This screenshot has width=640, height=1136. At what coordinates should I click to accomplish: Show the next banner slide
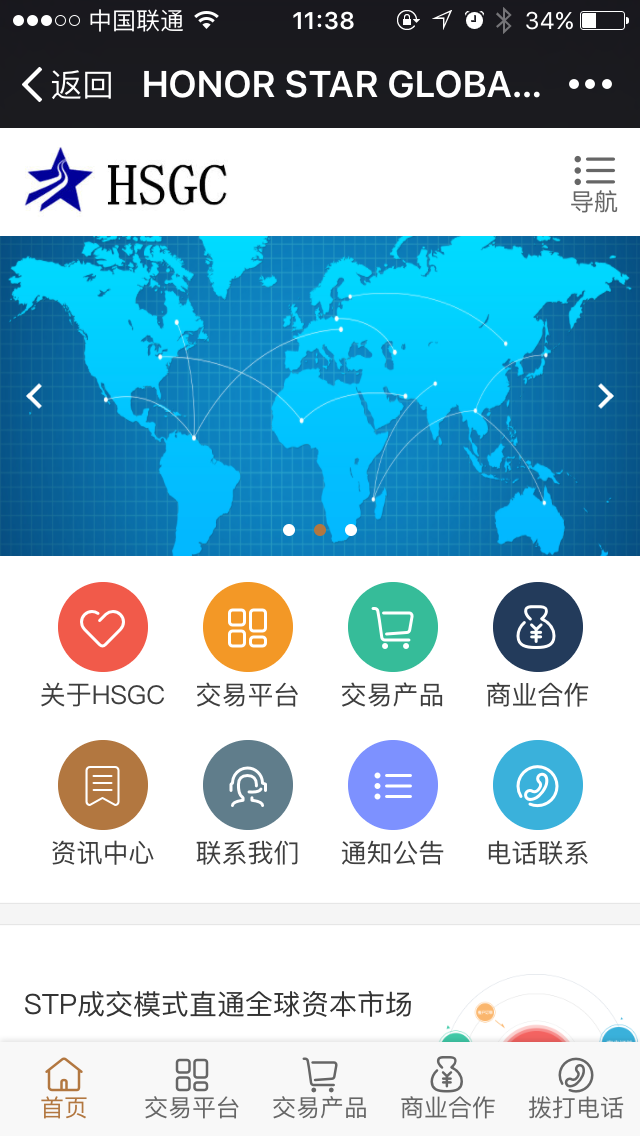point(605,396)
